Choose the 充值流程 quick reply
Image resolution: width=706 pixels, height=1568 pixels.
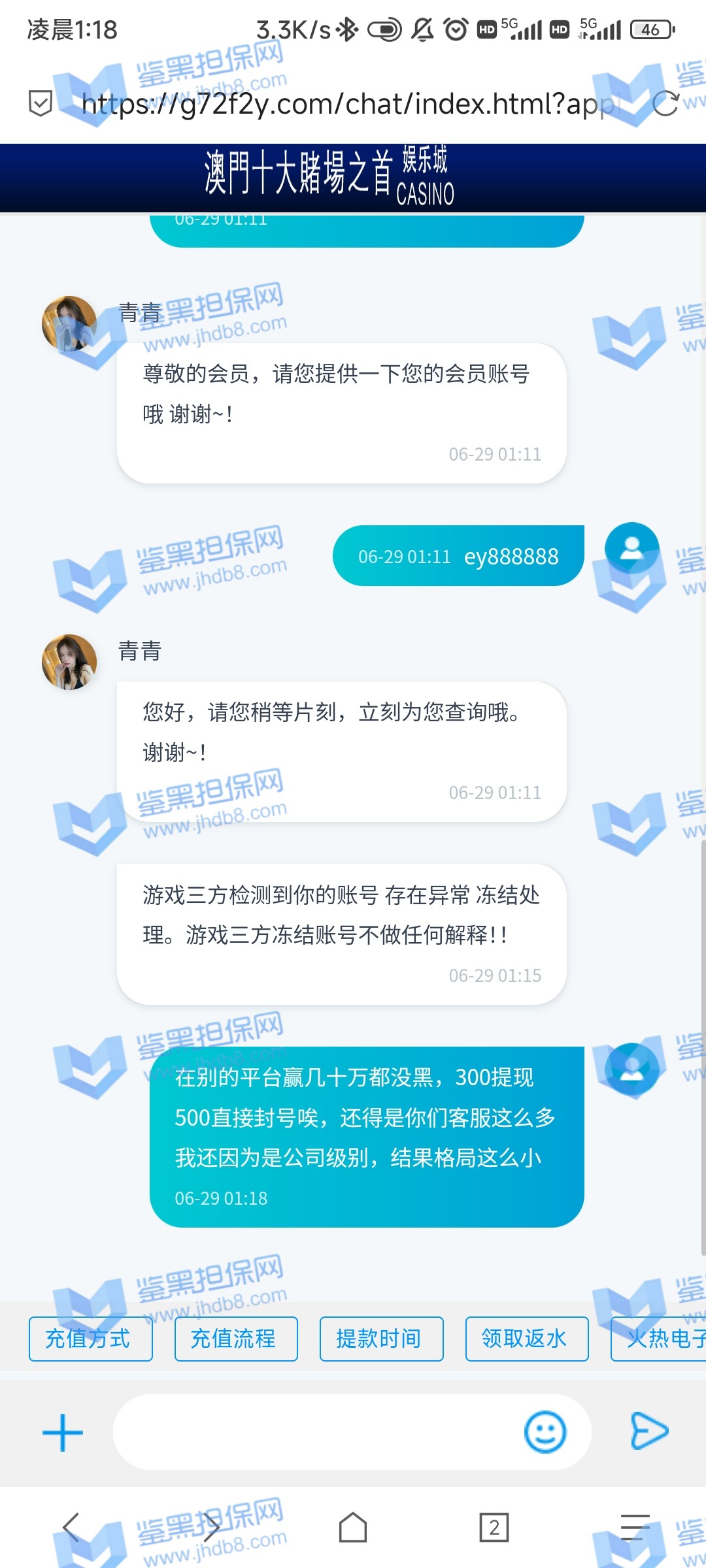click(236, 1339)
